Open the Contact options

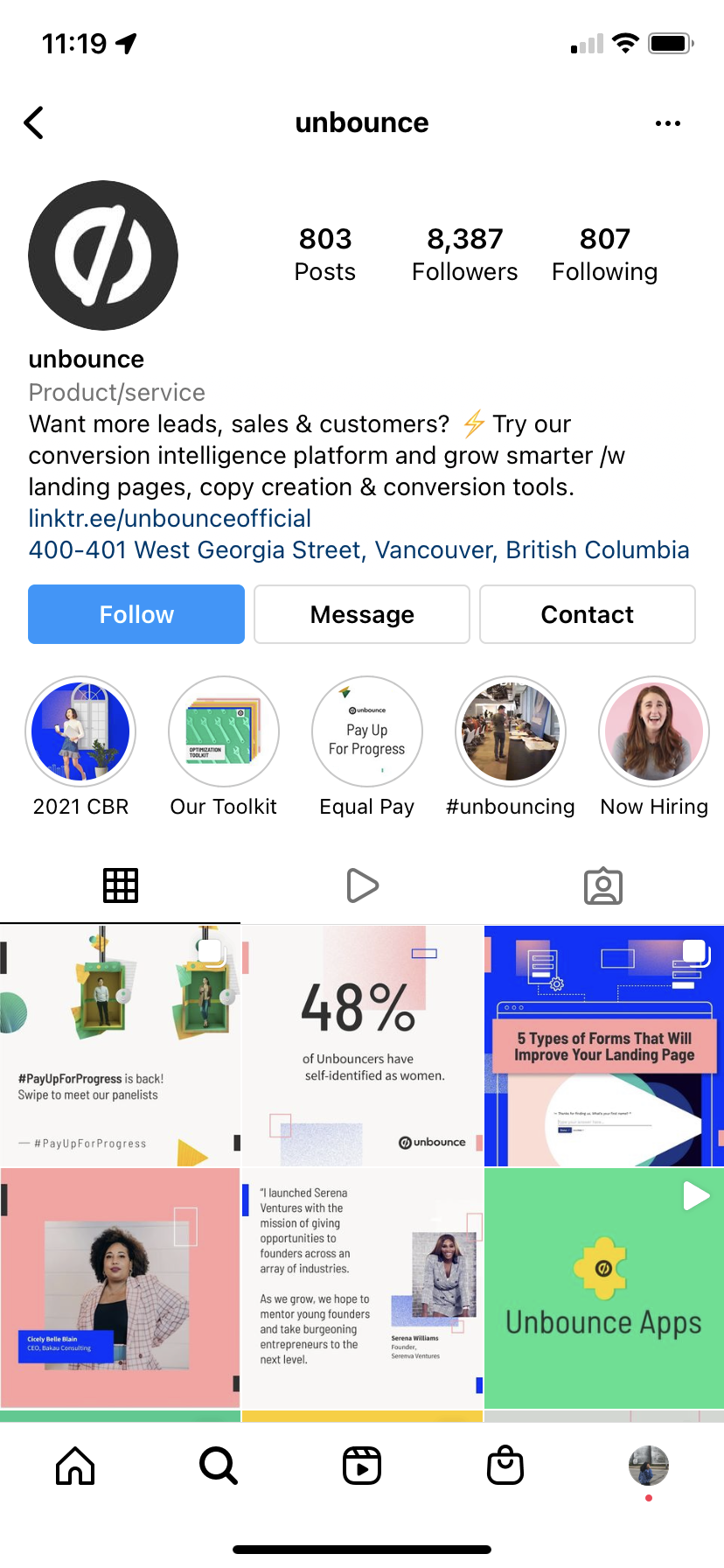(x=587, y=614)
